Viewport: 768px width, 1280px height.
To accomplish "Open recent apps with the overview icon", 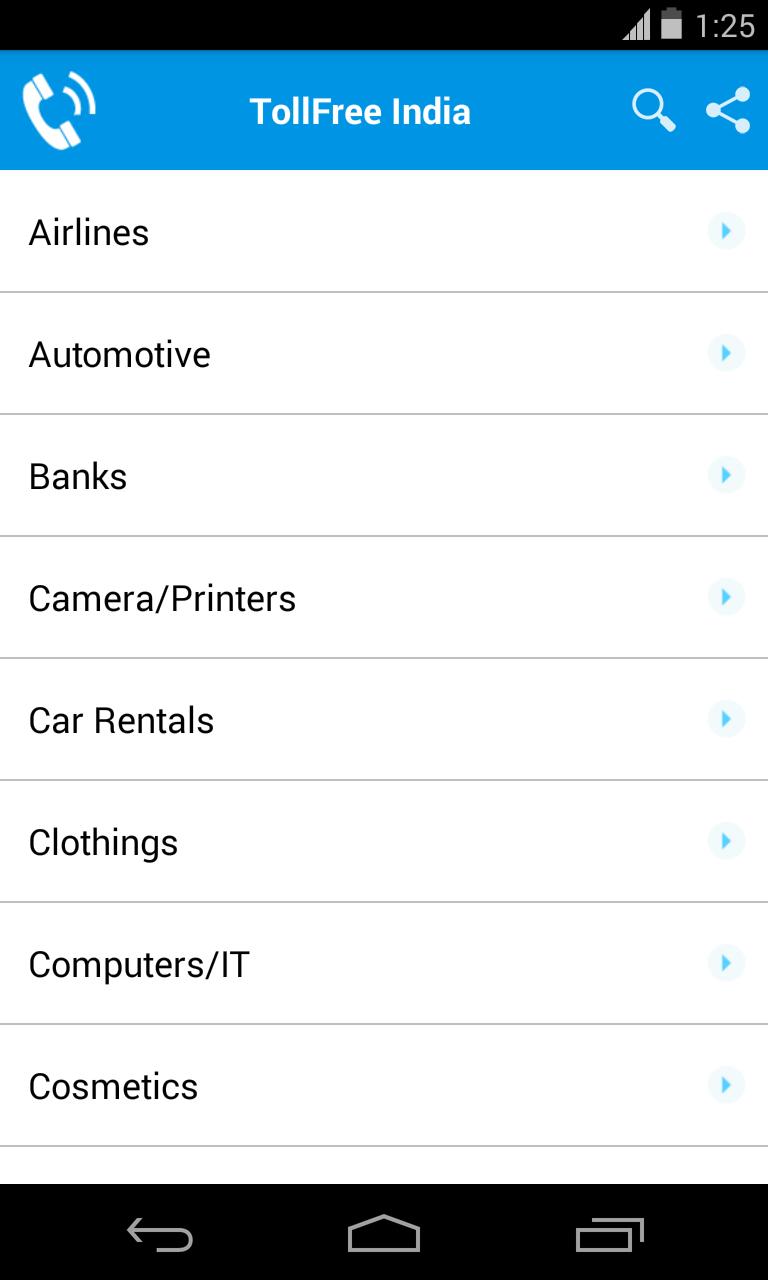I will click(x=608, y=1236).
